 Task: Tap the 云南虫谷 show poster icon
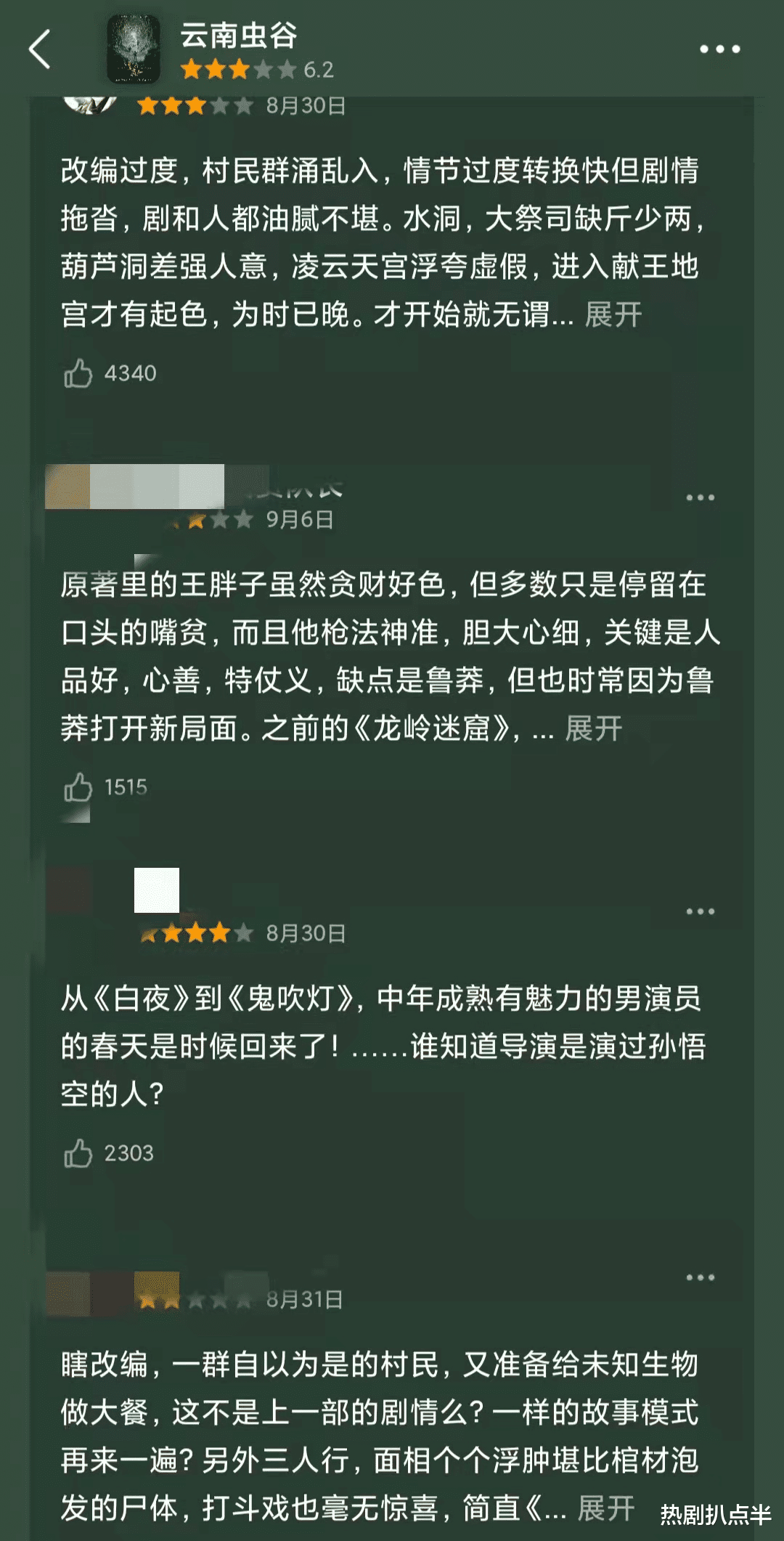tap(134, 47)
